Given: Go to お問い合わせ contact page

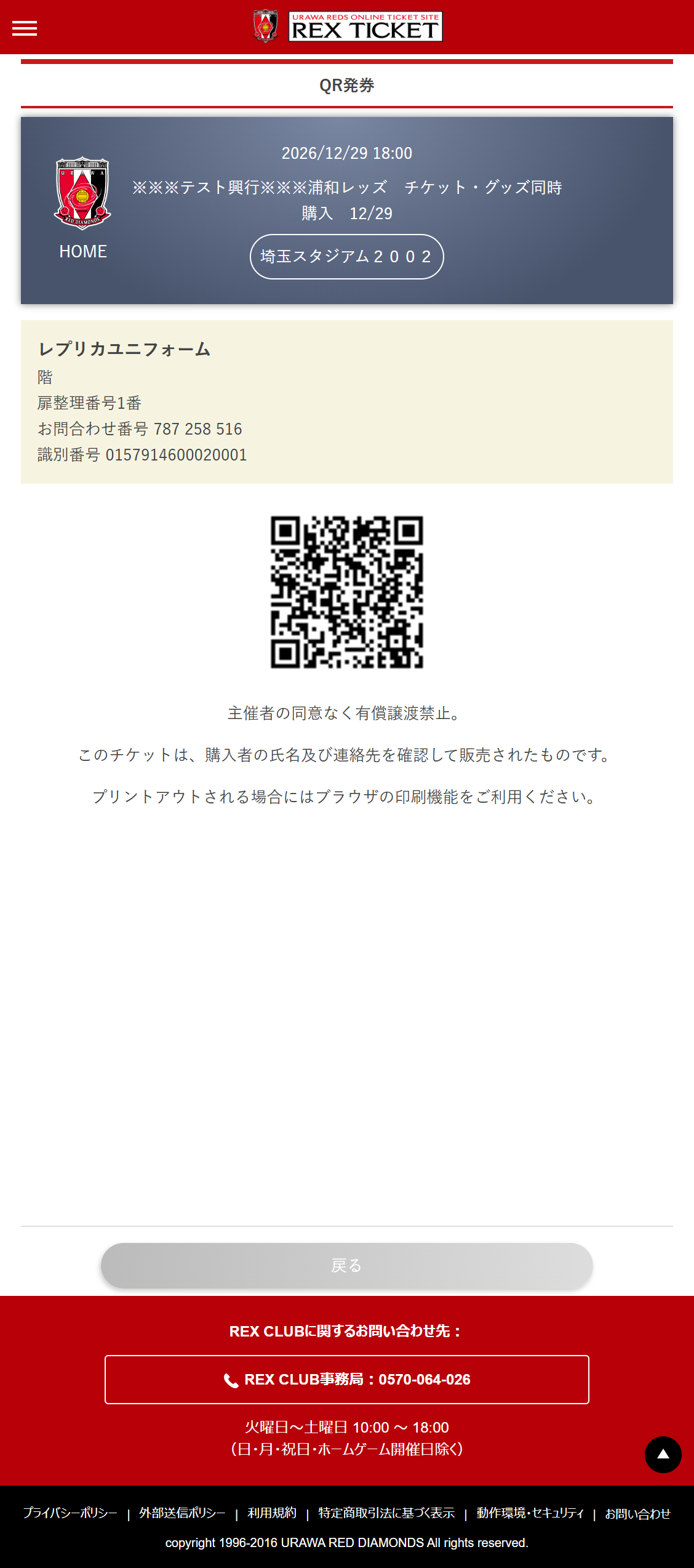Looking at the screenshot, I should [637, 1513].
